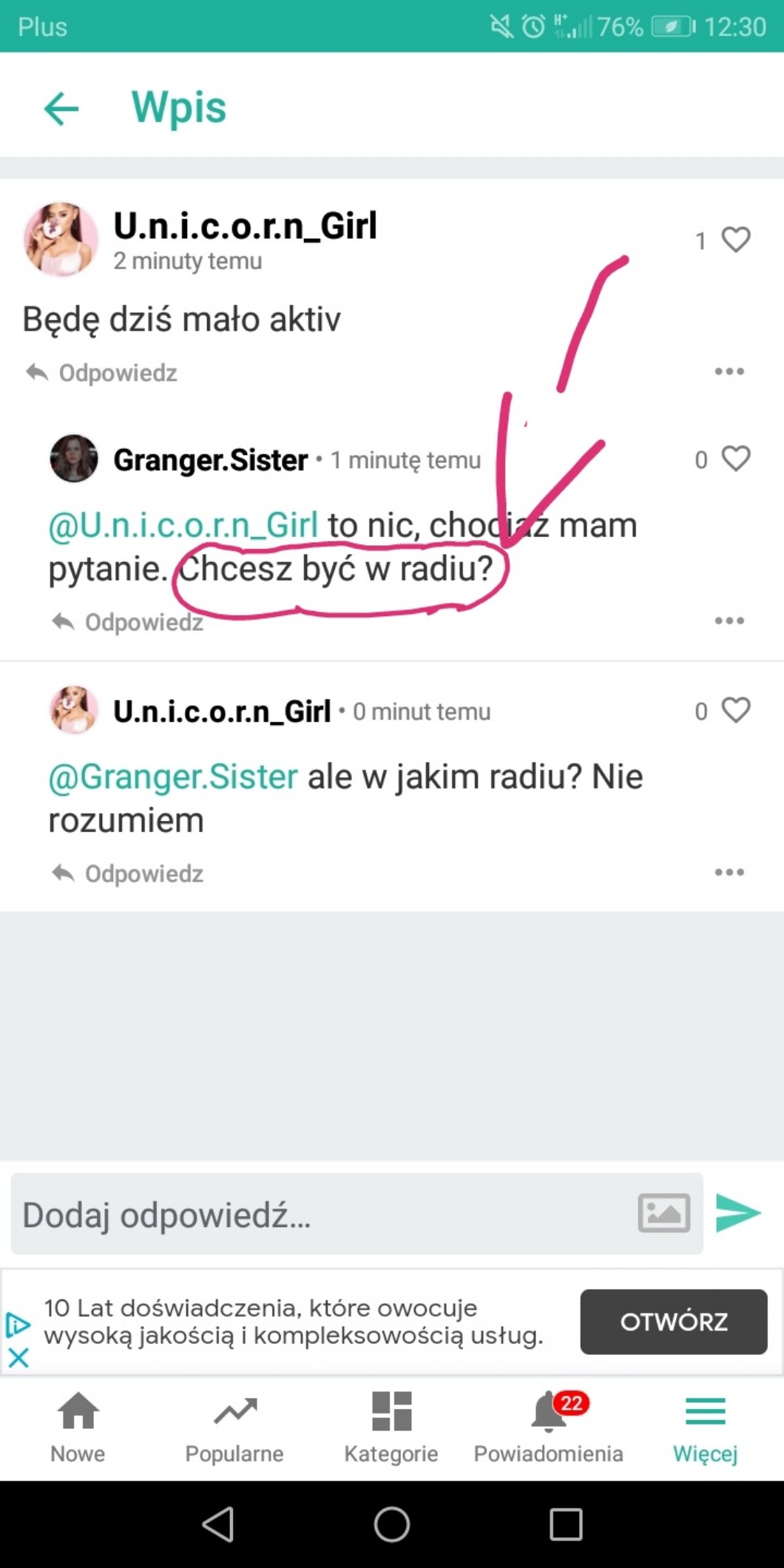
Task: Close the ad banner with the X
Action: [18, 1357]
